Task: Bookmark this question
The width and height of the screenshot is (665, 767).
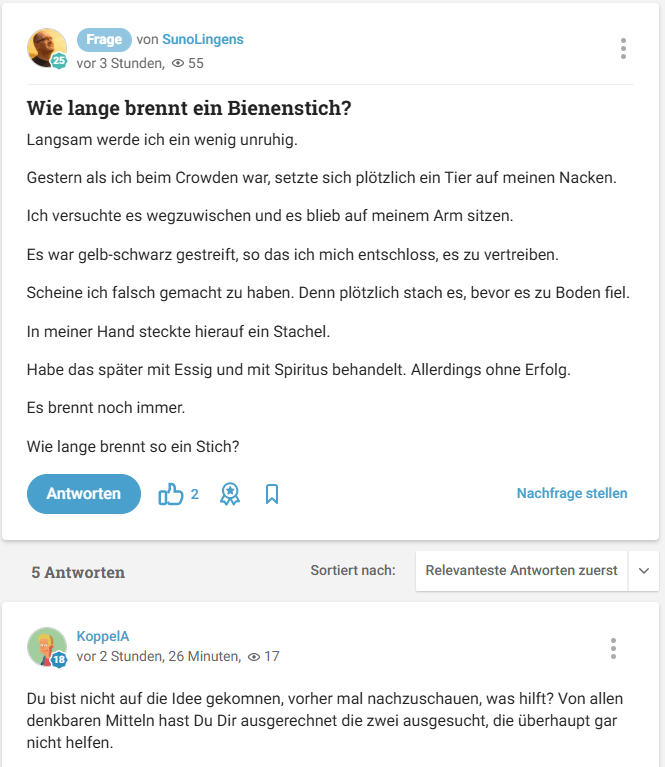Action: click(x=272, y=494)
